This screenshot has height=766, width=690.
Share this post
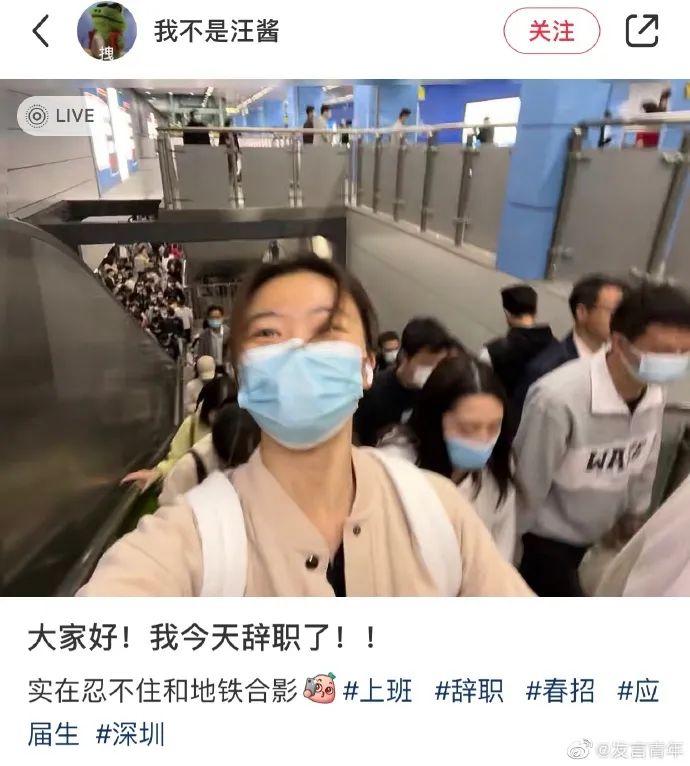tap(641, 31)
